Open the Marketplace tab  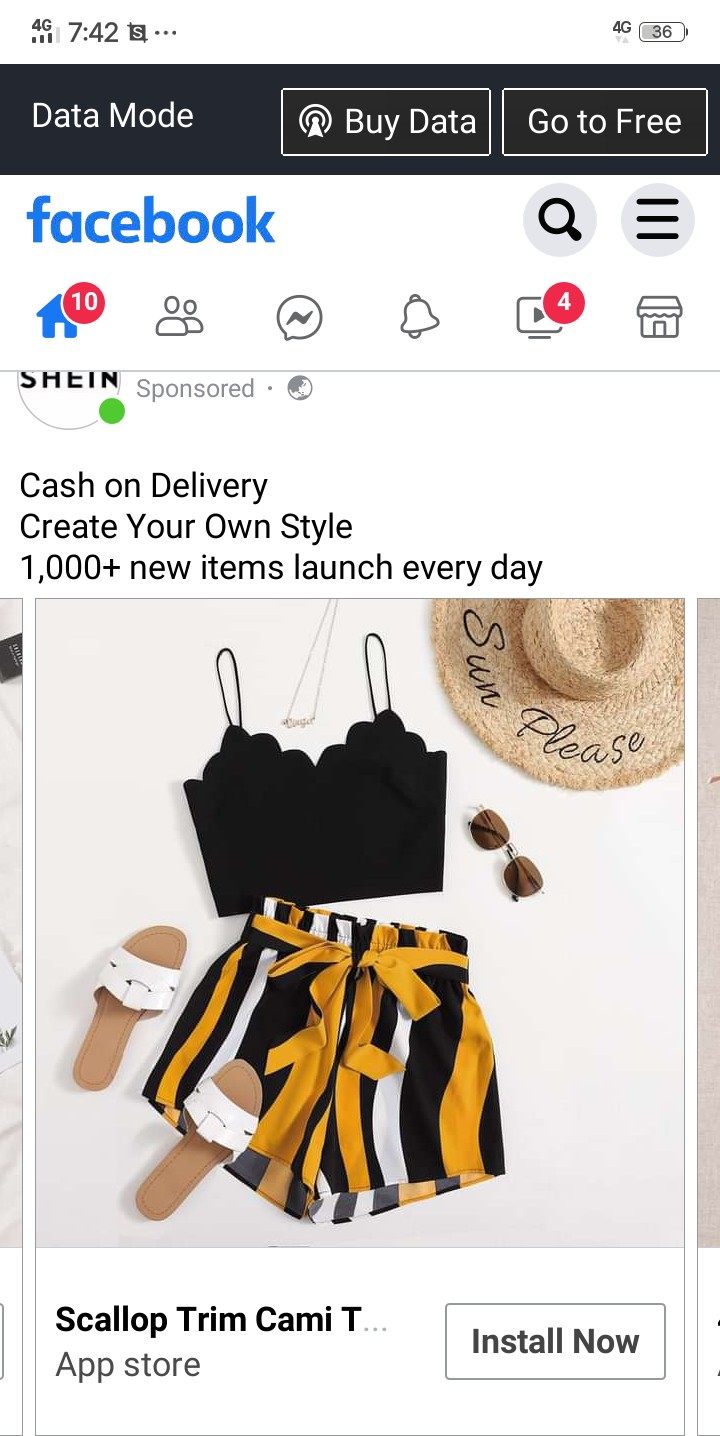[659, 318]
